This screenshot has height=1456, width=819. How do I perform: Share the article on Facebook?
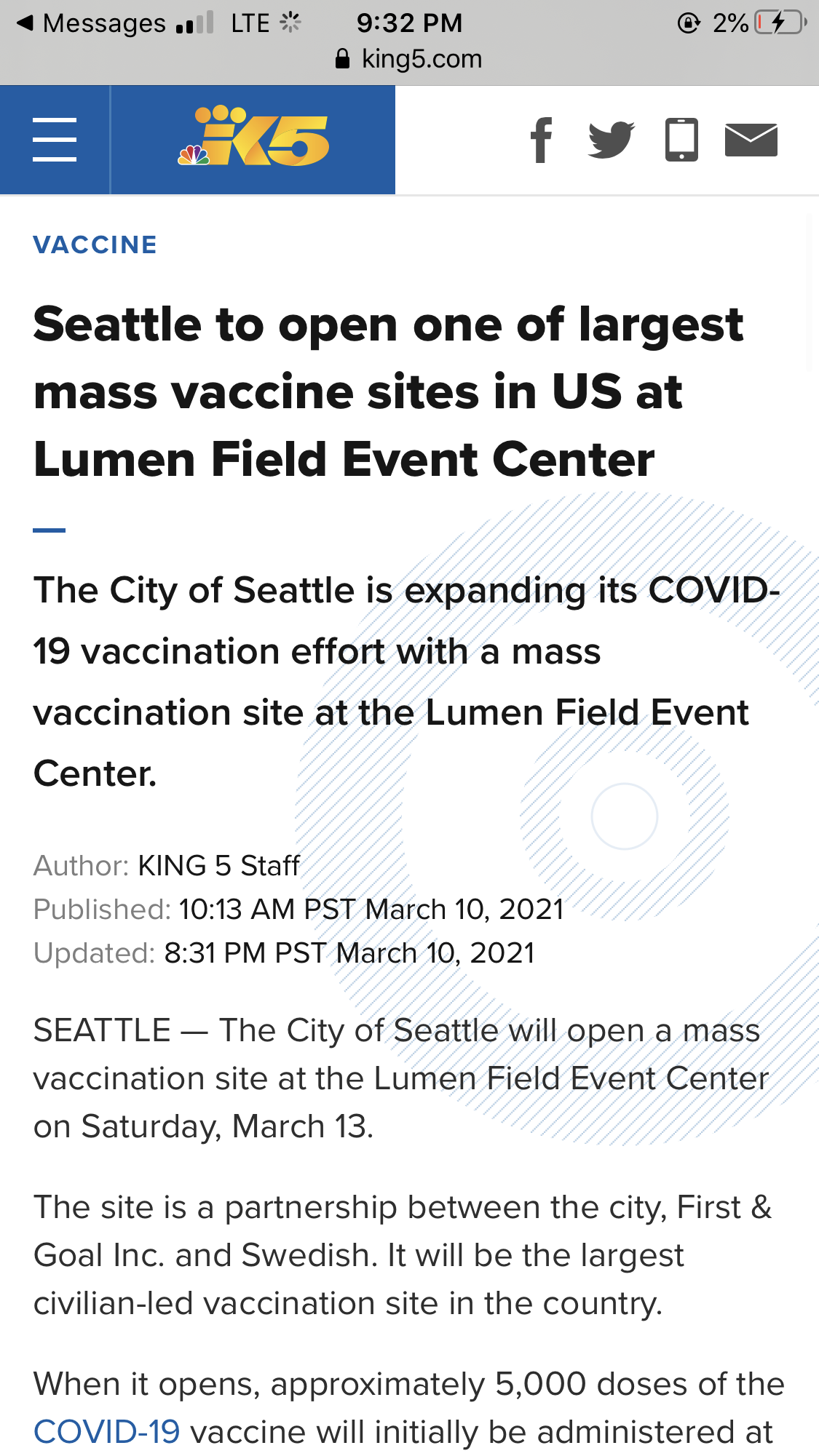541,140
